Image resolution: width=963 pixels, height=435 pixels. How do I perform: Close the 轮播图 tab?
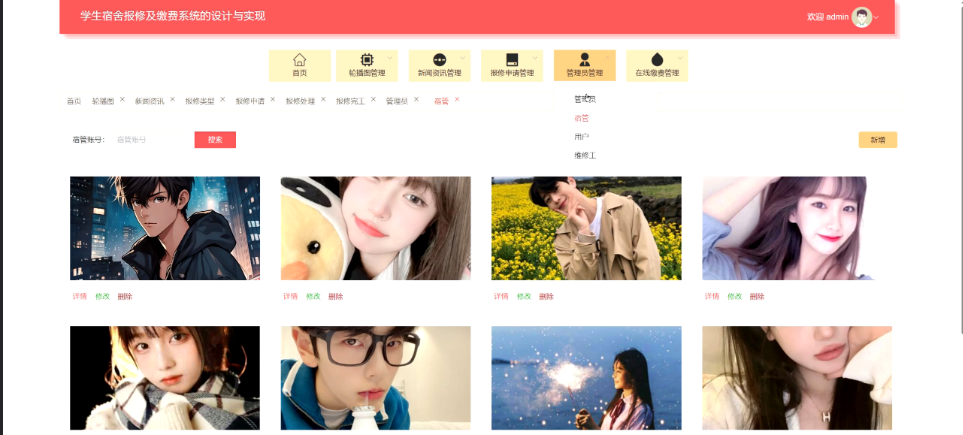pos(122,100)
